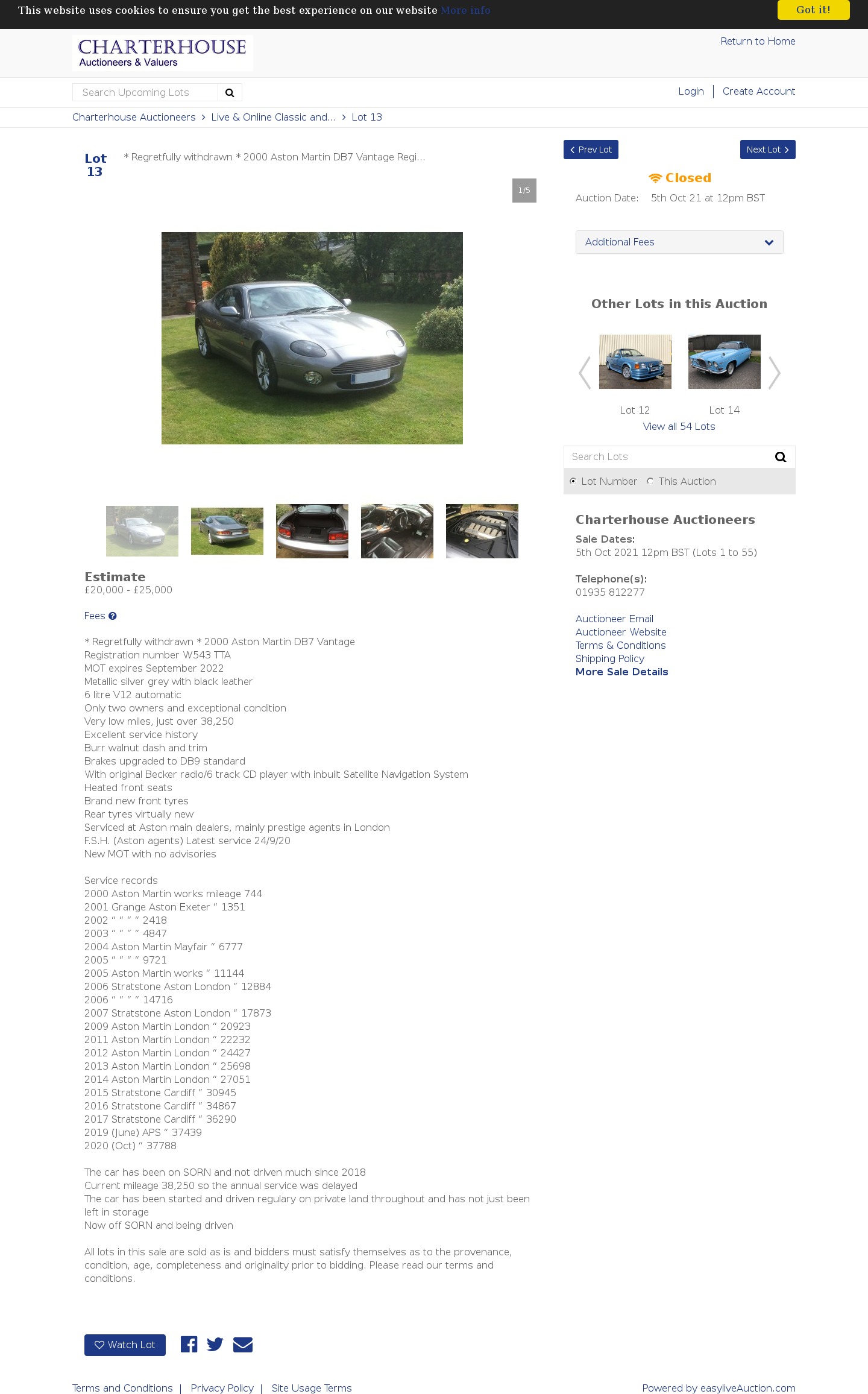Screen dimensions: 868x1394
Task: Select the This Auction radio button
Action: pyautogui.click(x=650, y=481)
